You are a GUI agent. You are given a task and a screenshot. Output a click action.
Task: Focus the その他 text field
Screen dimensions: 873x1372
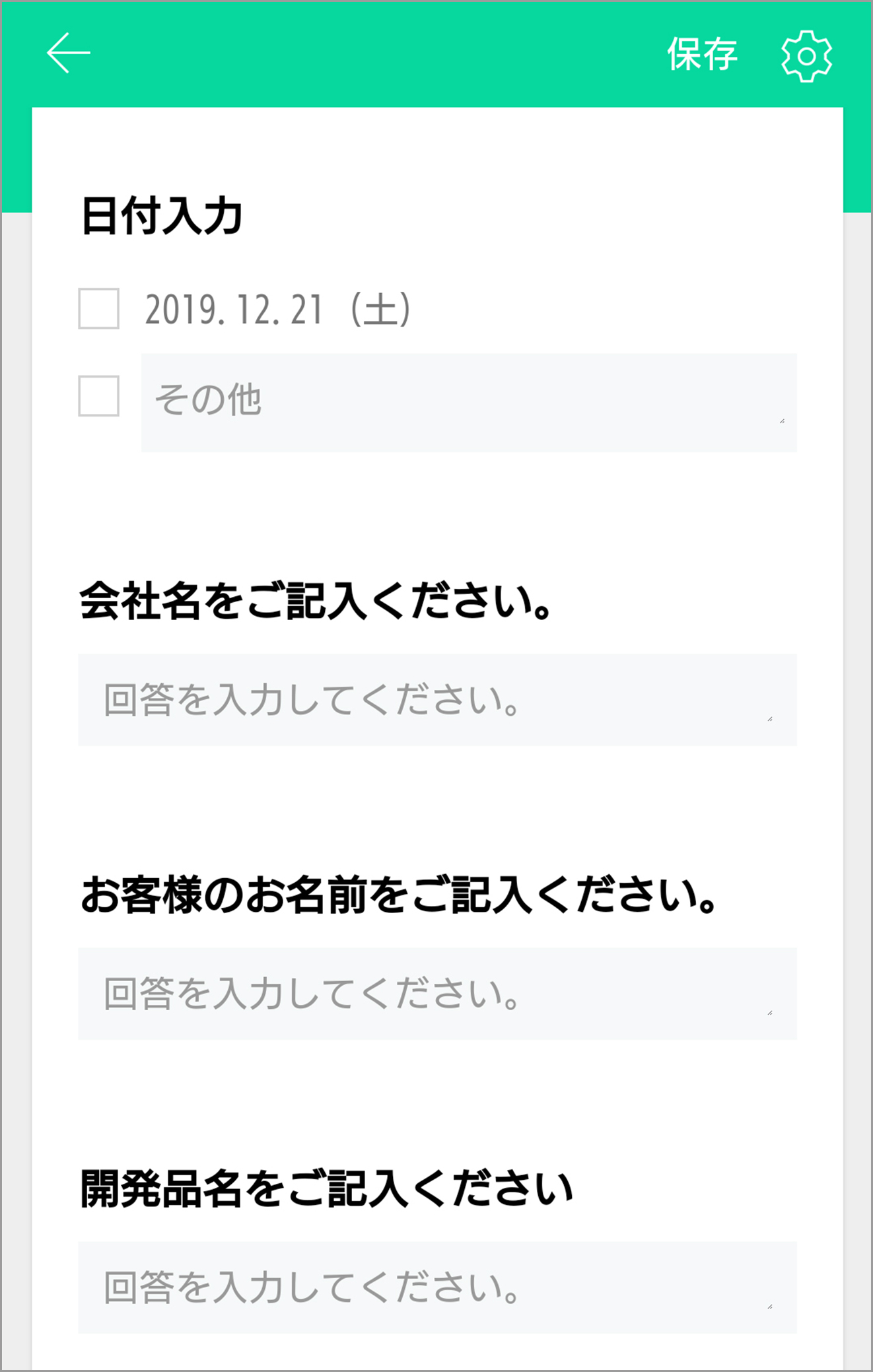click(x=468, y=402)
